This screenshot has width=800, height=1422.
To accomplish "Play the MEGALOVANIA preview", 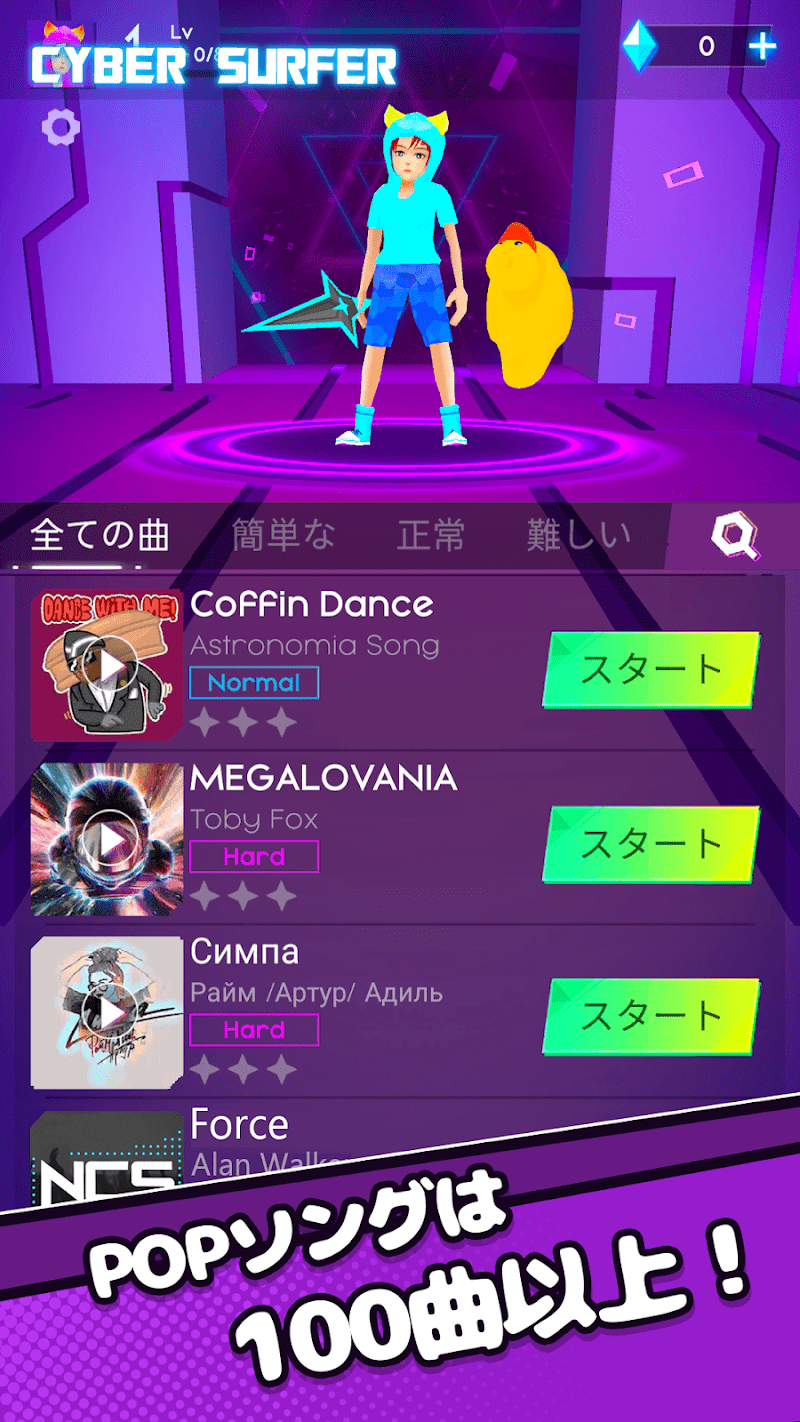I will [107, 840].
